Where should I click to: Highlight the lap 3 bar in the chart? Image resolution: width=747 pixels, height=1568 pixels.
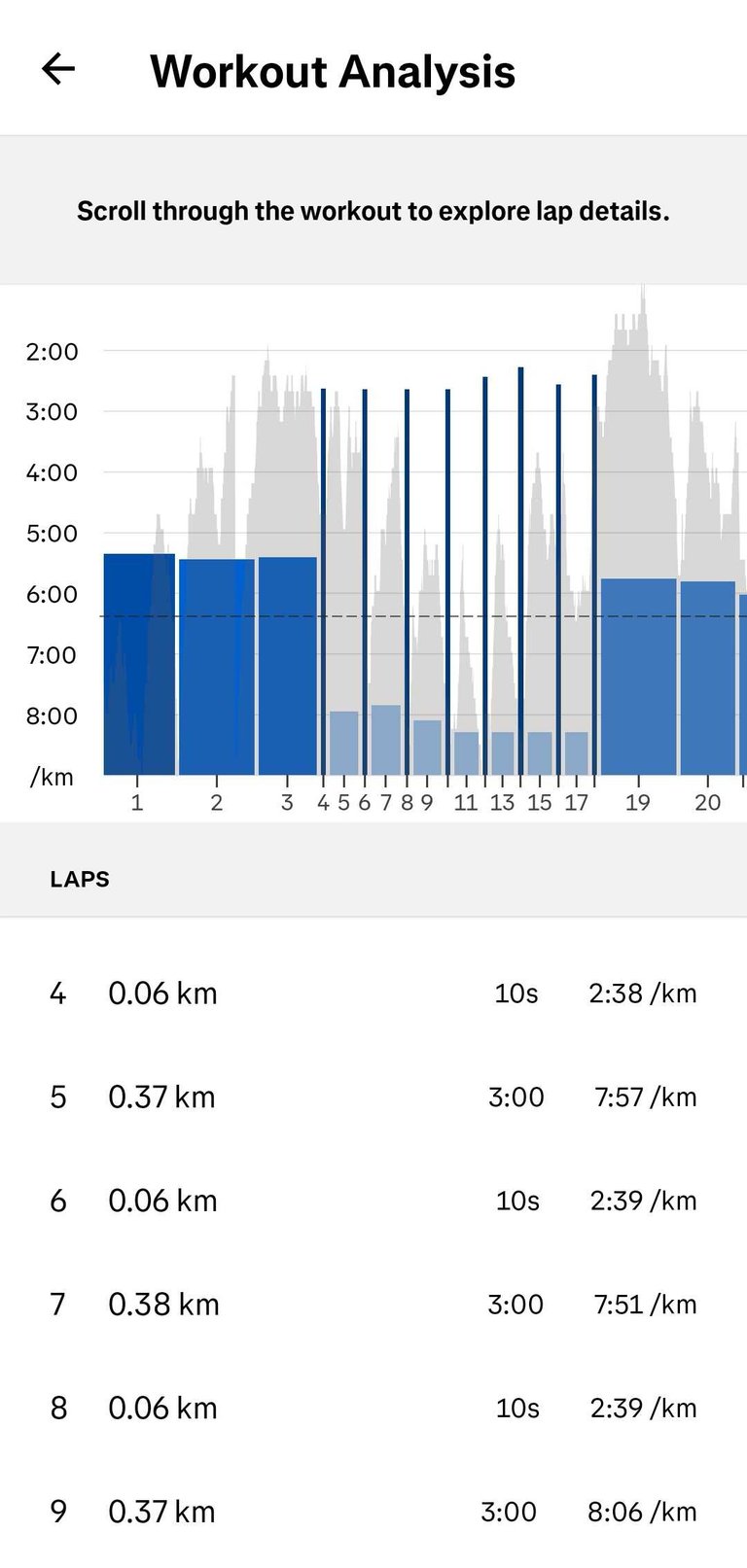click(287, 666)
